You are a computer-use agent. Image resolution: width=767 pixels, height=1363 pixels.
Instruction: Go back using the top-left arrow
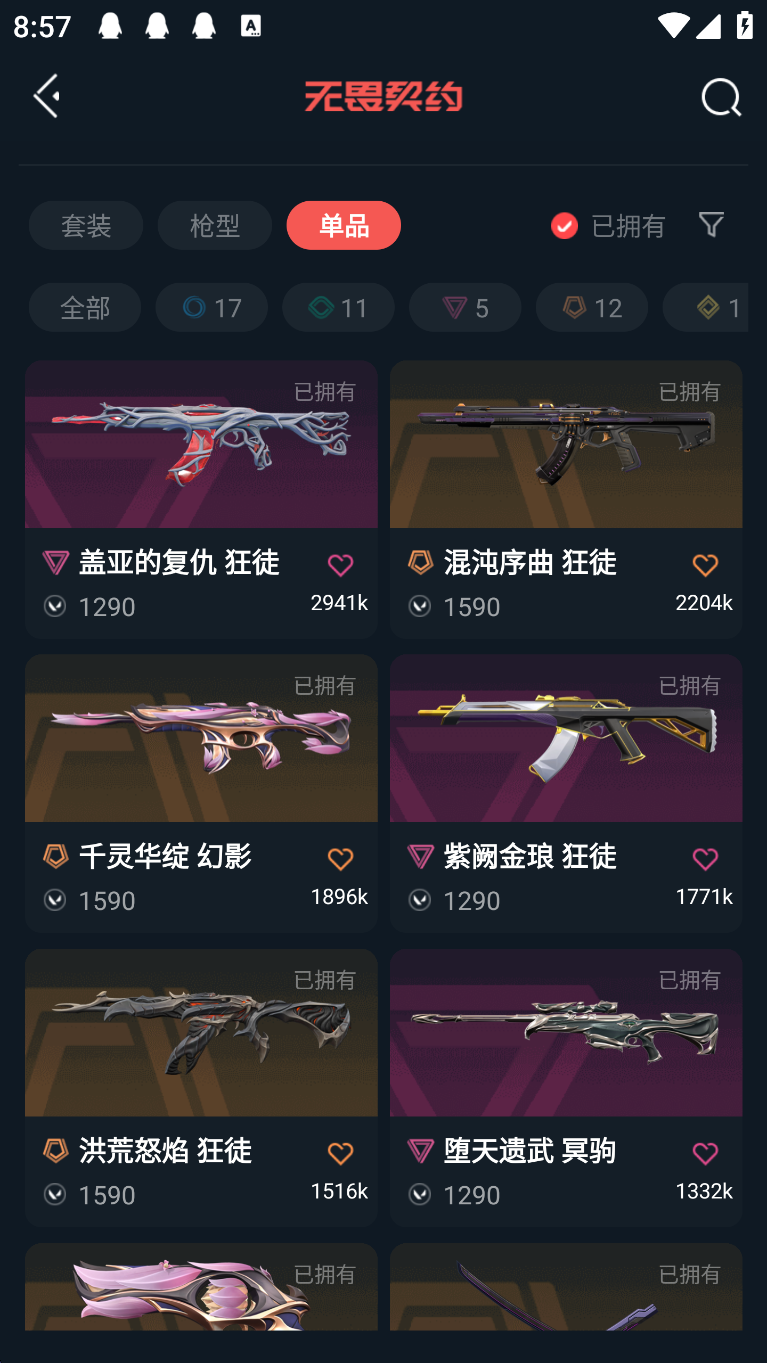(47, 97)
